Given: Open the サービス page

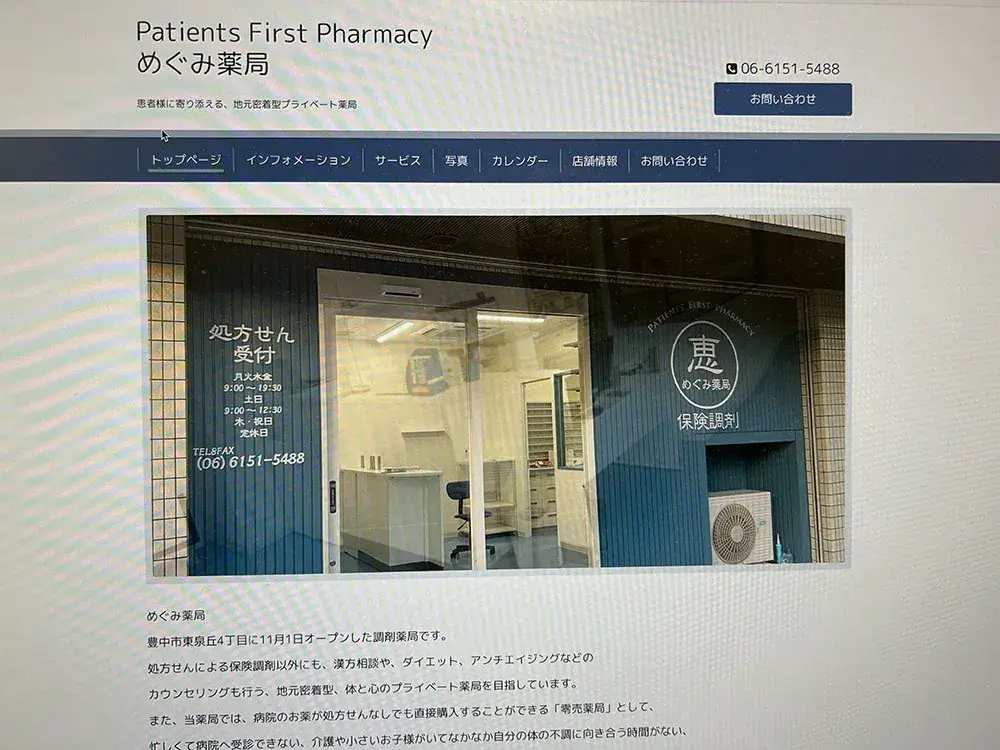Looking at the screenshot, I should coord(398,160).
